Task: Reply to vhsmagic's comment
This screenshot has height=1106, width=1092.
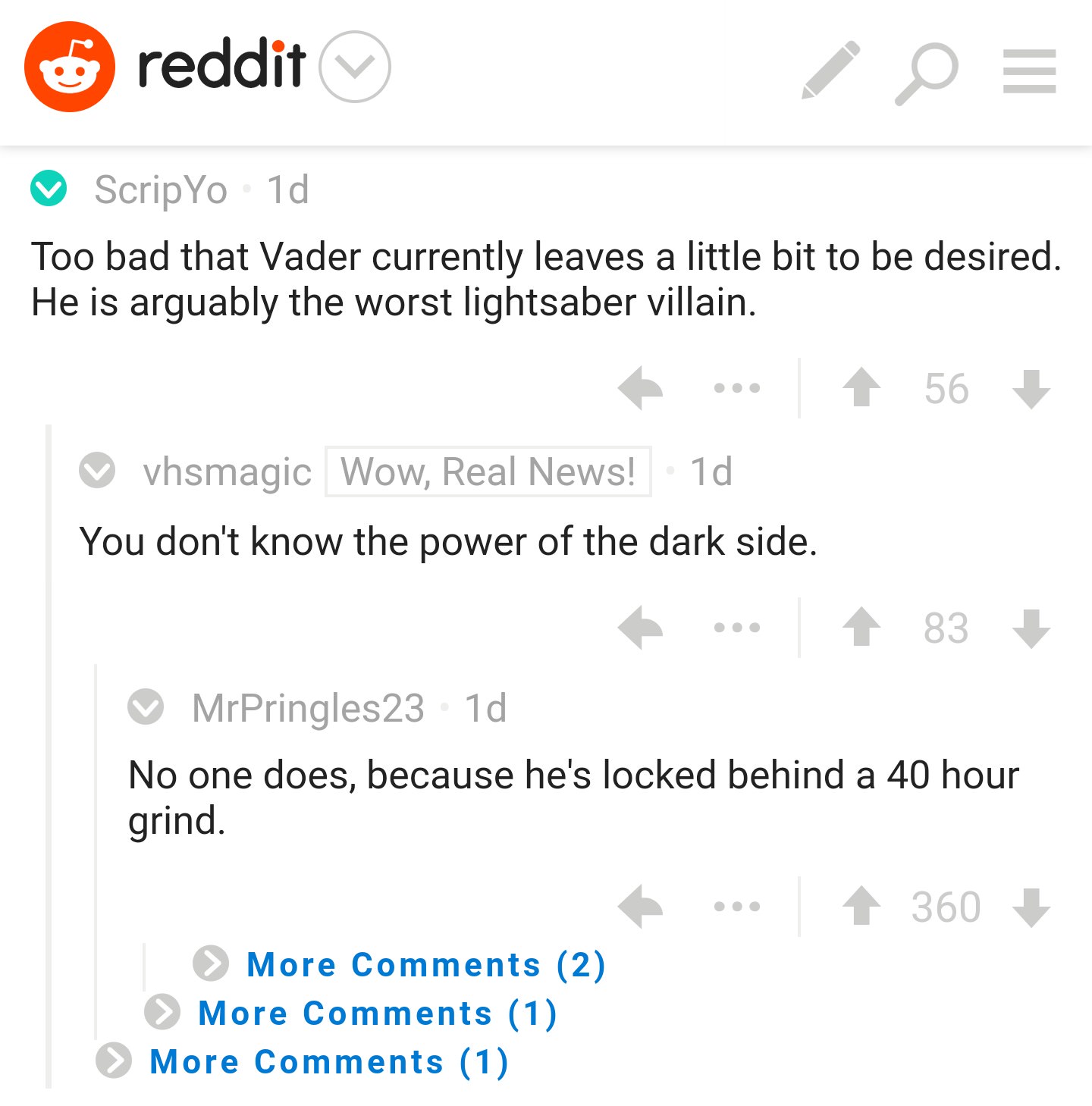Action: click(641, 628)
